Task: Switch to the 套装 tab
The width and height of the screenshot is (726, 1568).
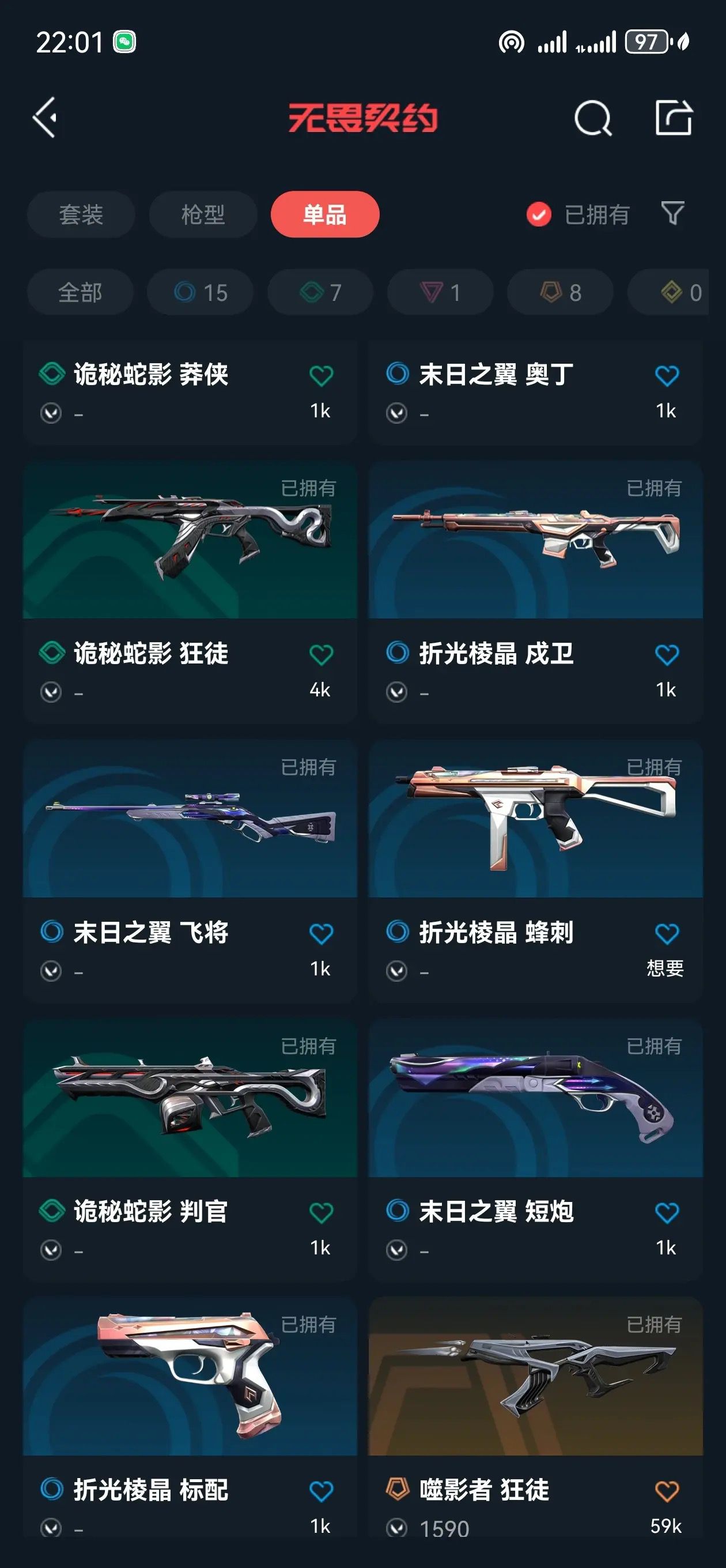Action: tap(81, 214)
